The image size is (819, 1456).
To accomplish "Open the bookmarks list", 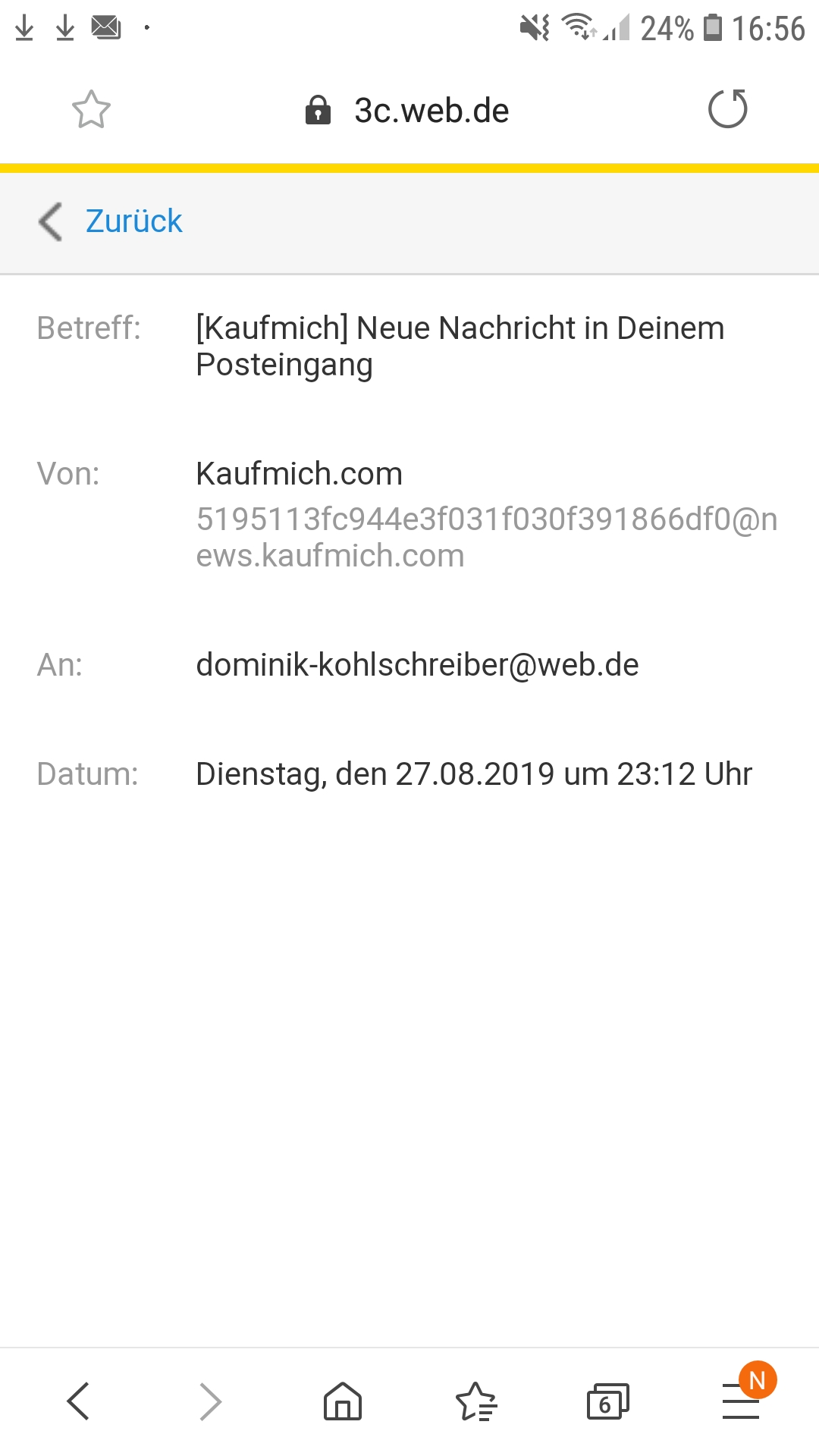I will (475, 1401).
